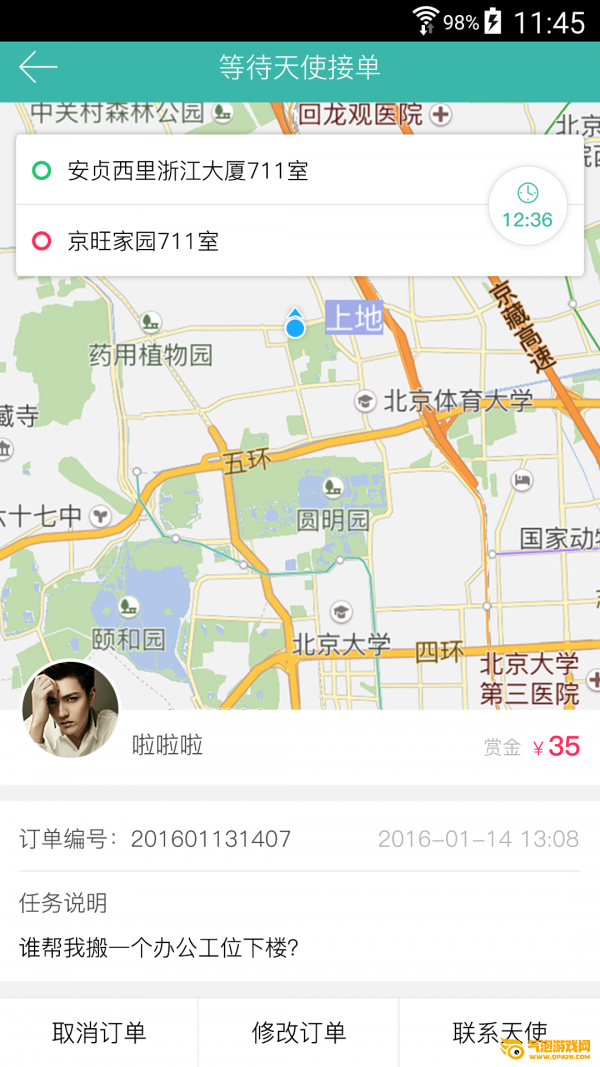This screenshot has width=600, height=1067.
Task: Tap the 12:36 clock time button
Action: coord(527,206)
